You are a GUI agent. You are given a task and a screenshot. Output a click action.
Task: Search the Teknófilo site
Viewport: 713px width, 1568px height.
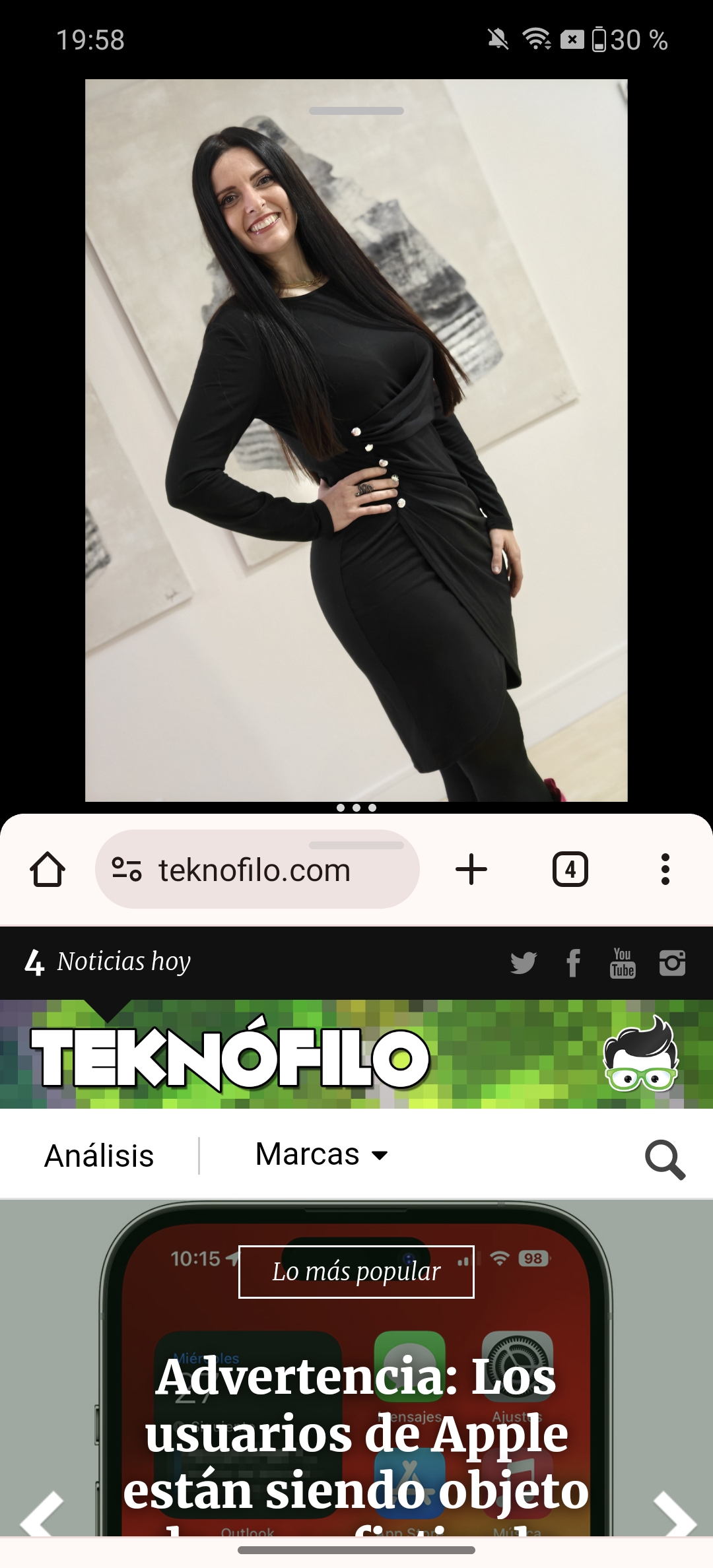[665, 1160]
